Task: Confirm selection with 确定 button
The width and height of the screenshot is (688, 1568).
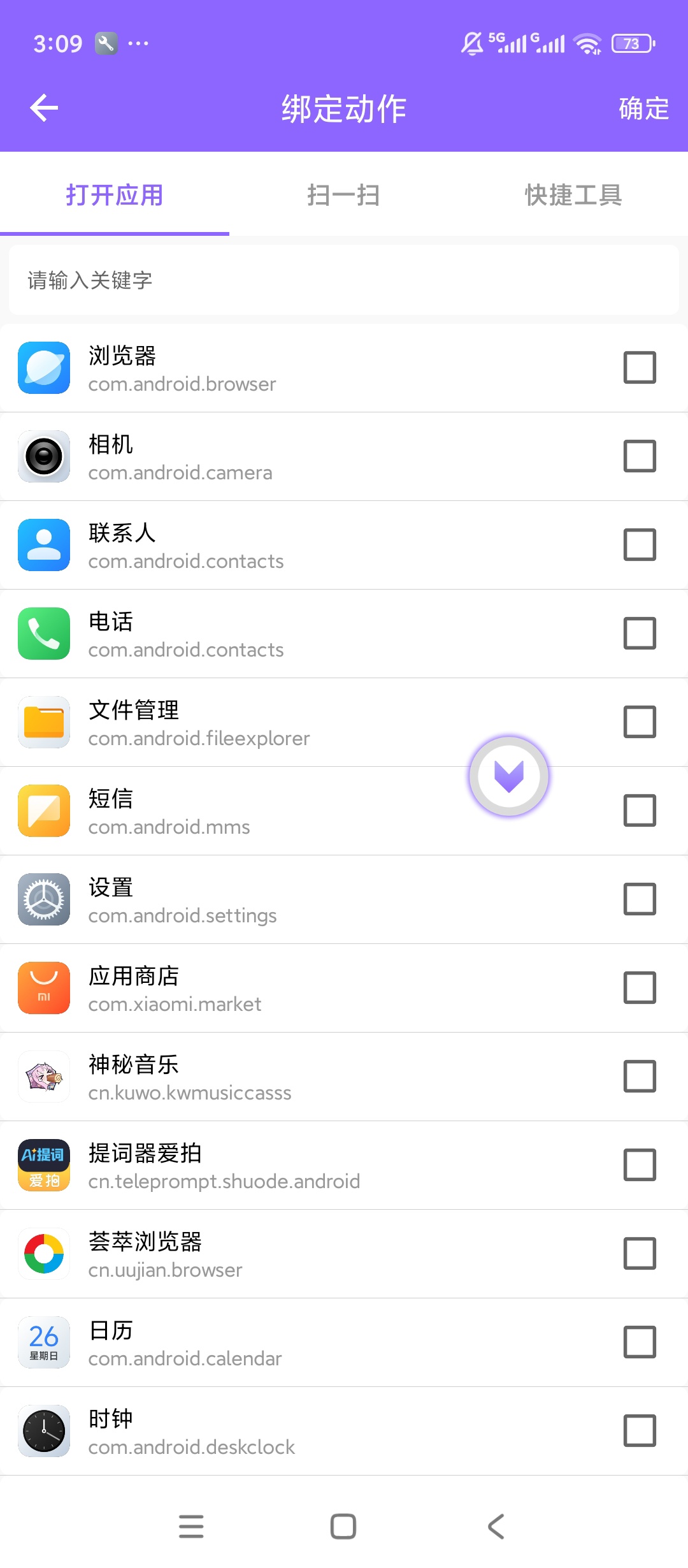Action: point(643,108)
